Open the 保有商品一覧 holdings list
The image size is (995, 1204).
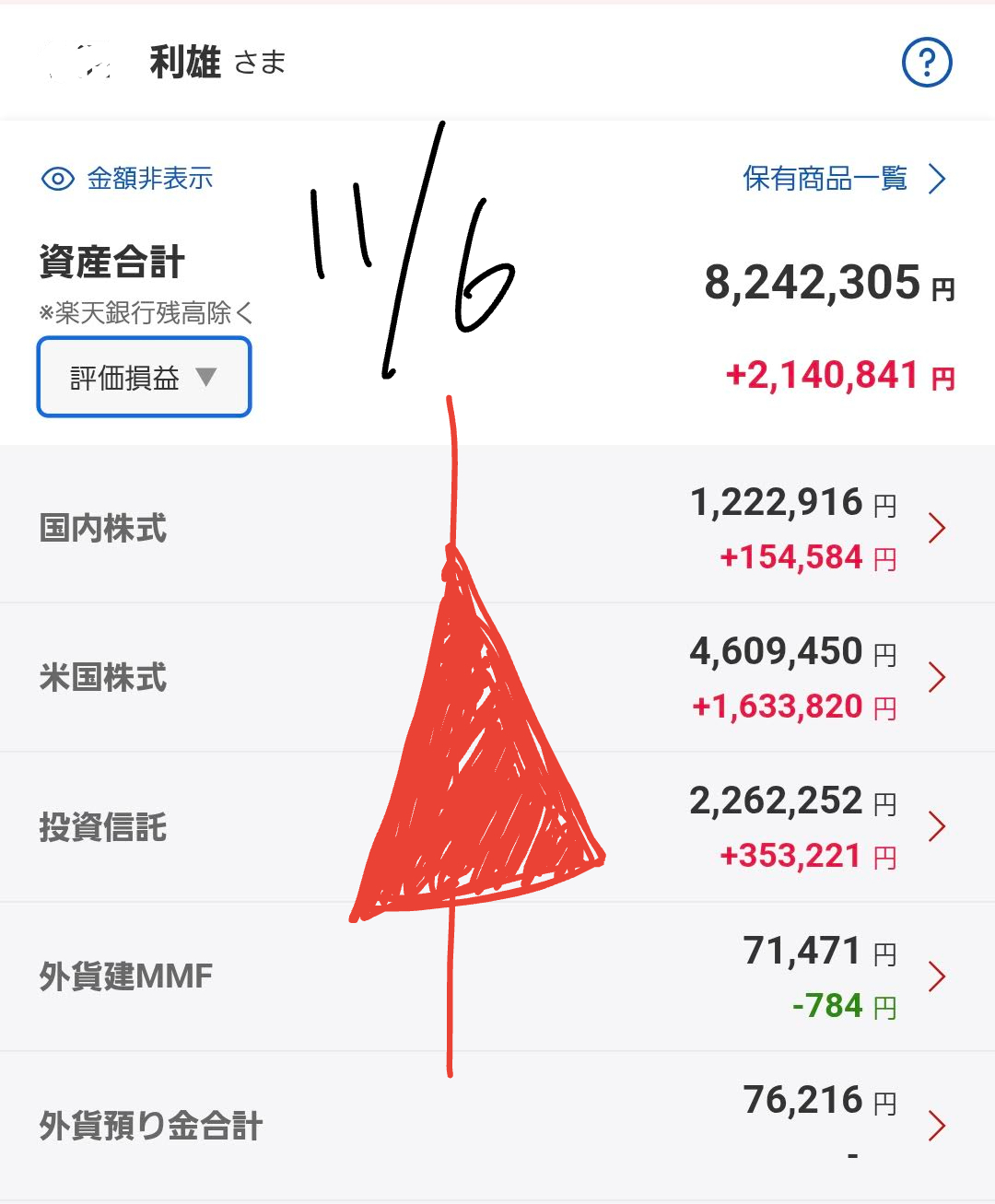coord(843,179)
